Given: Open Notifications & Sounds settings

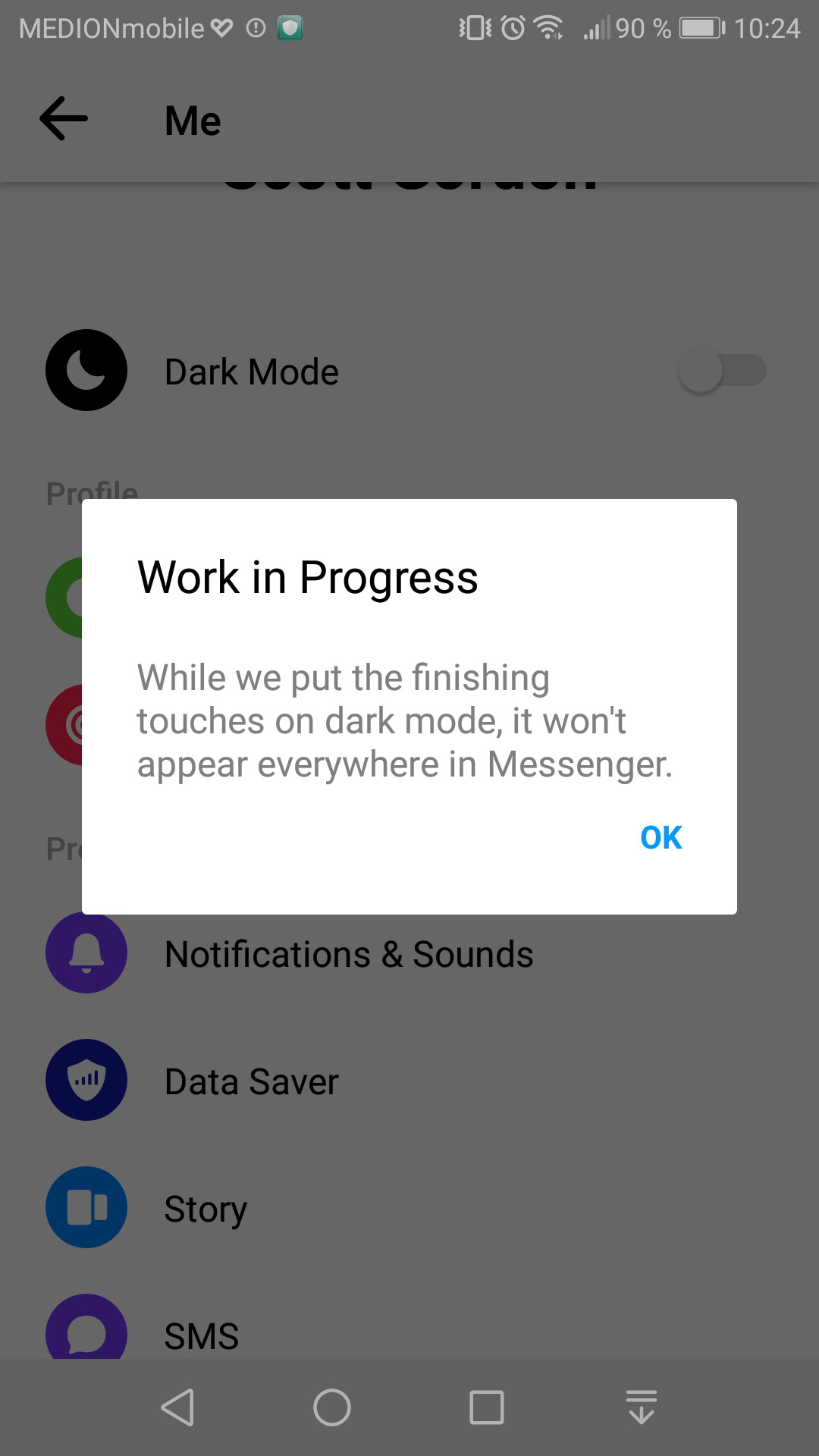Looking at the screenshot, I should click(x=349, y=955).
